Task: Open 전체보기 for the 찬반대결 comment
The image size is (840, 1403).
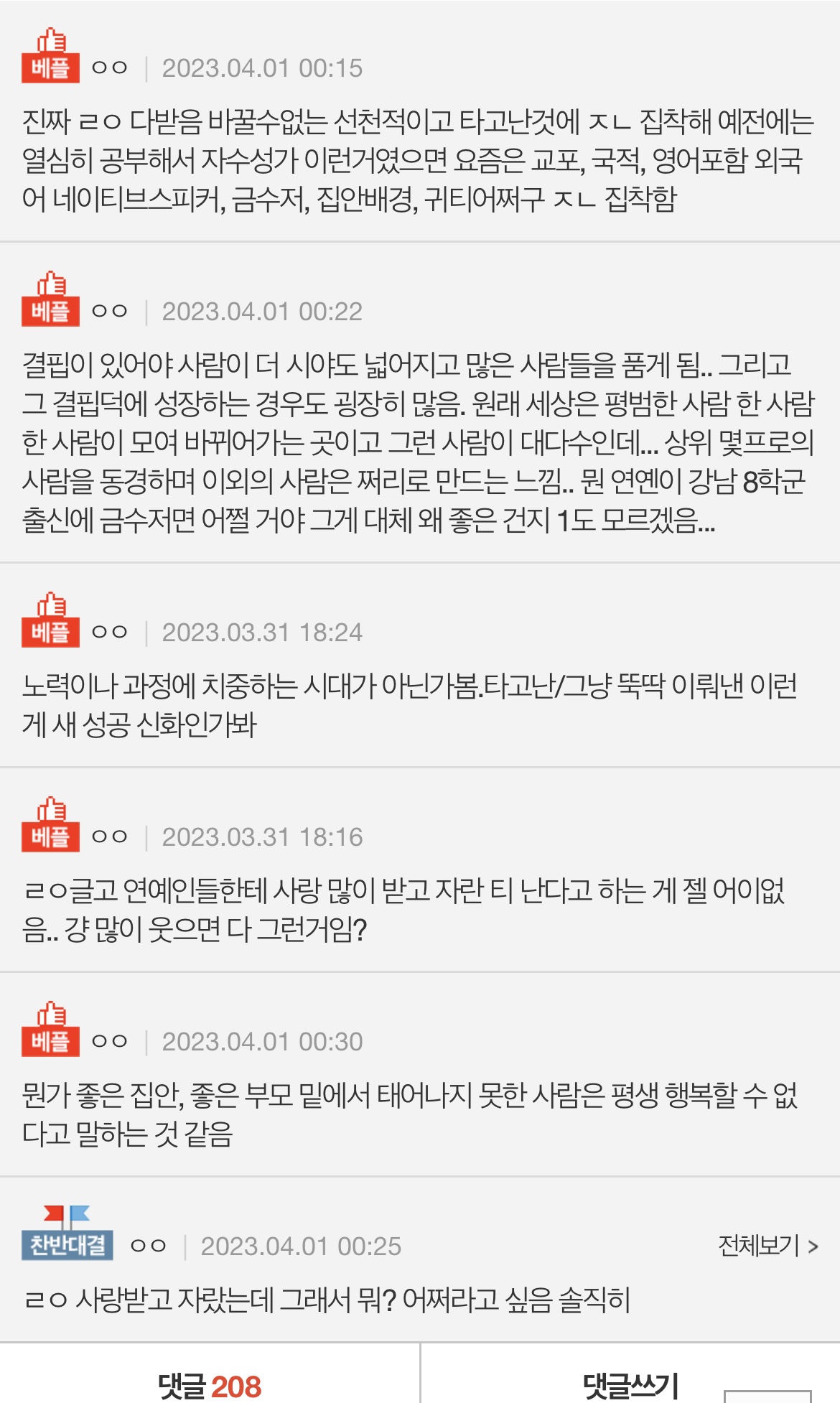Action: (768, 1246)
